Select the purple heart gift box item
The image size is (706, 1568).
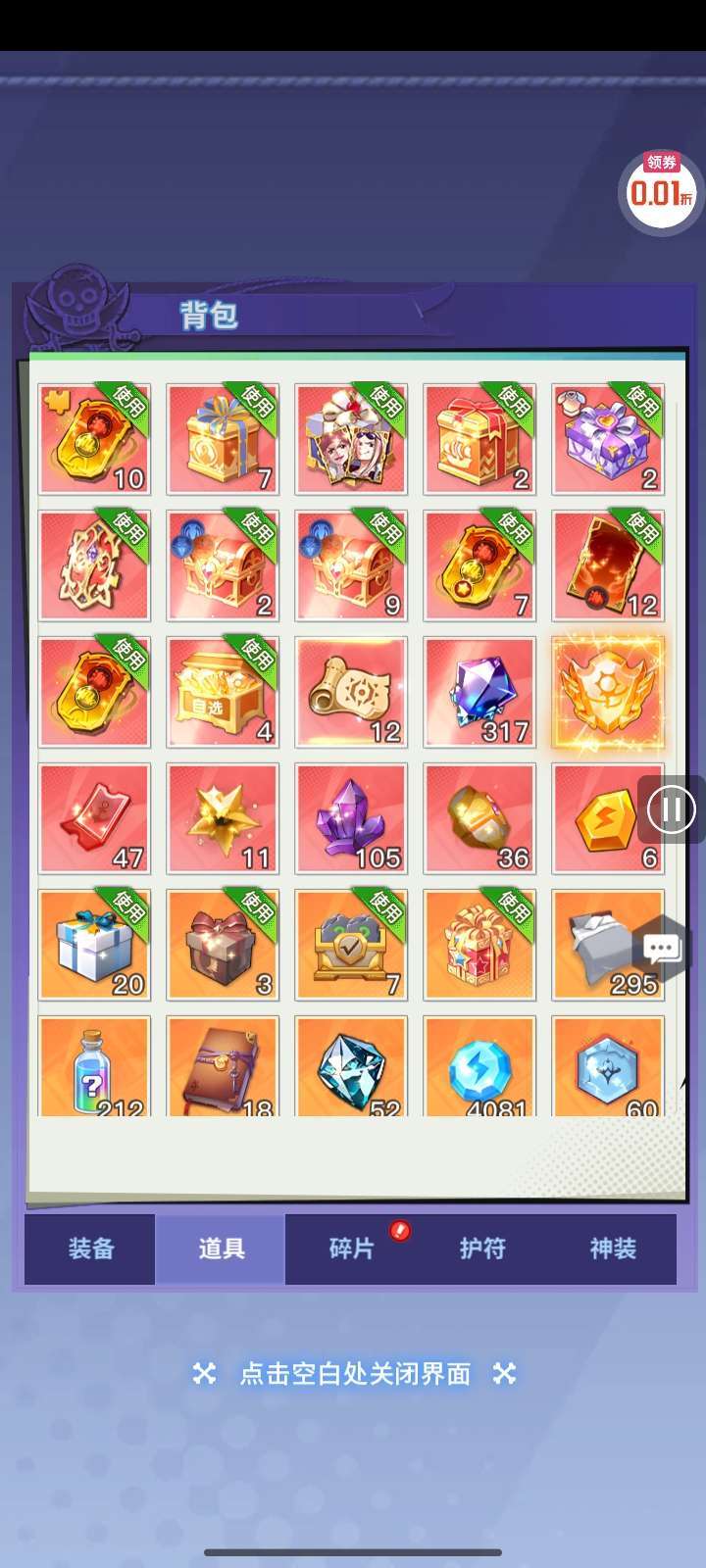pyautogui.click(x=608, y=439)
